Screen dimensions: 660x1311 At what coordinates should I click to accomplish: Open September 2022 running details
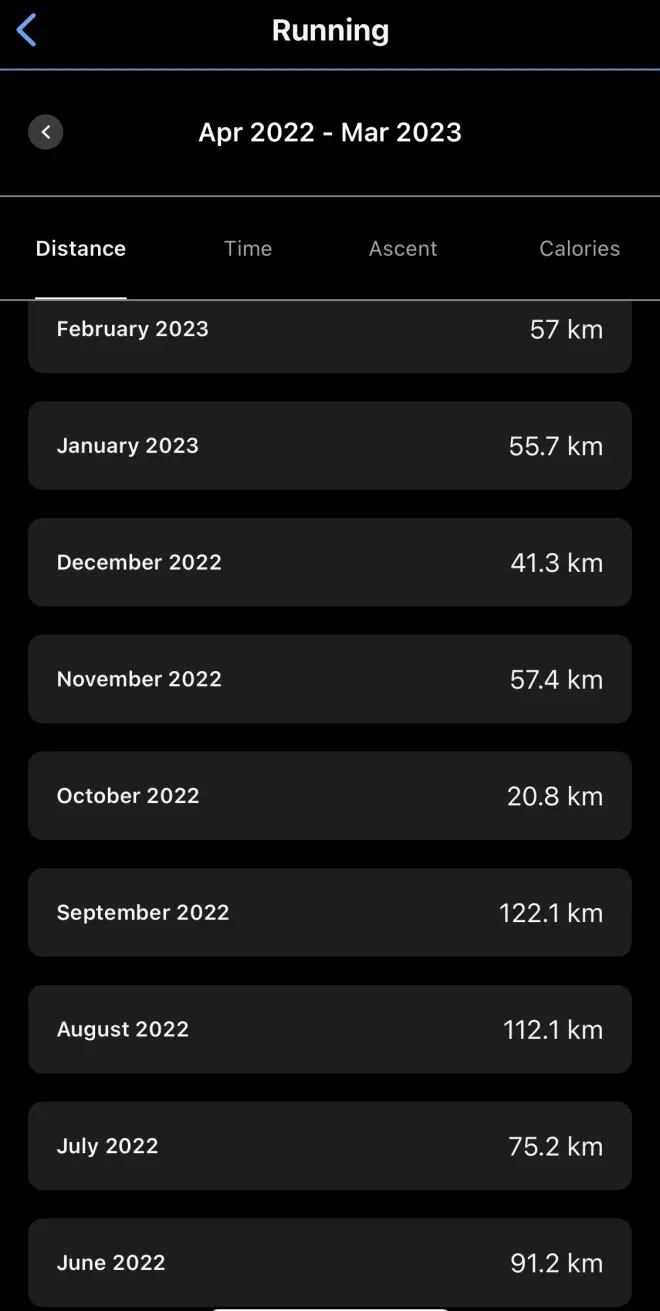click(330, 912)
